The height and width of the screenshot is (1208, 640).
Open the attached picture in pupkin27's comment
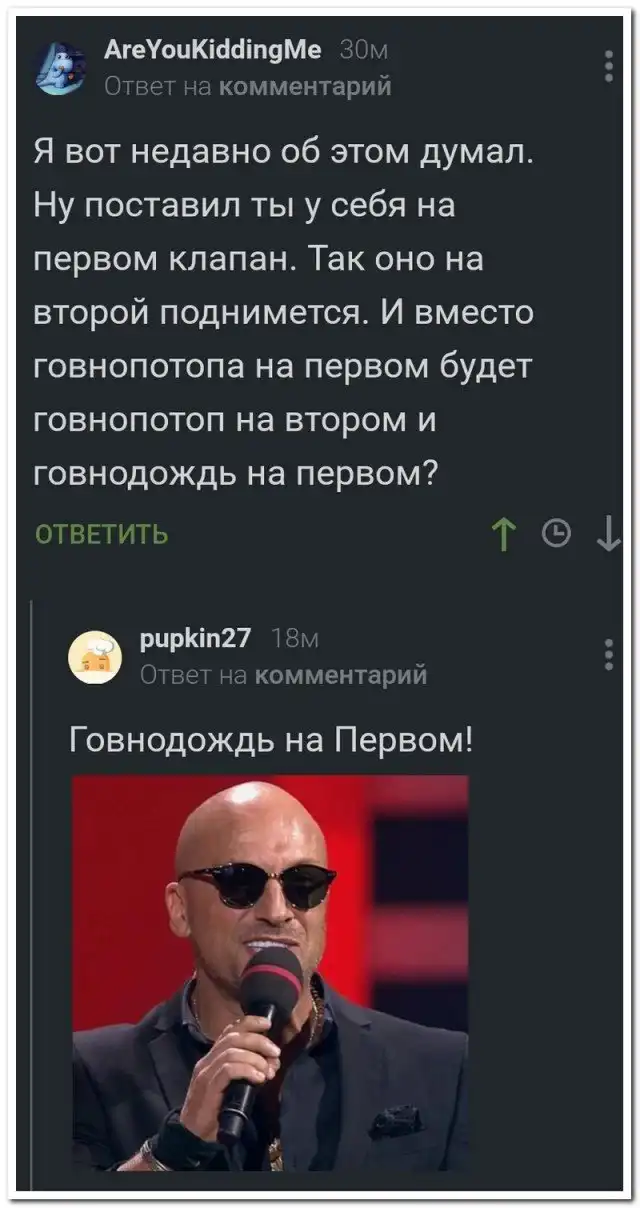pyautogui.click(x=270, y=972)
